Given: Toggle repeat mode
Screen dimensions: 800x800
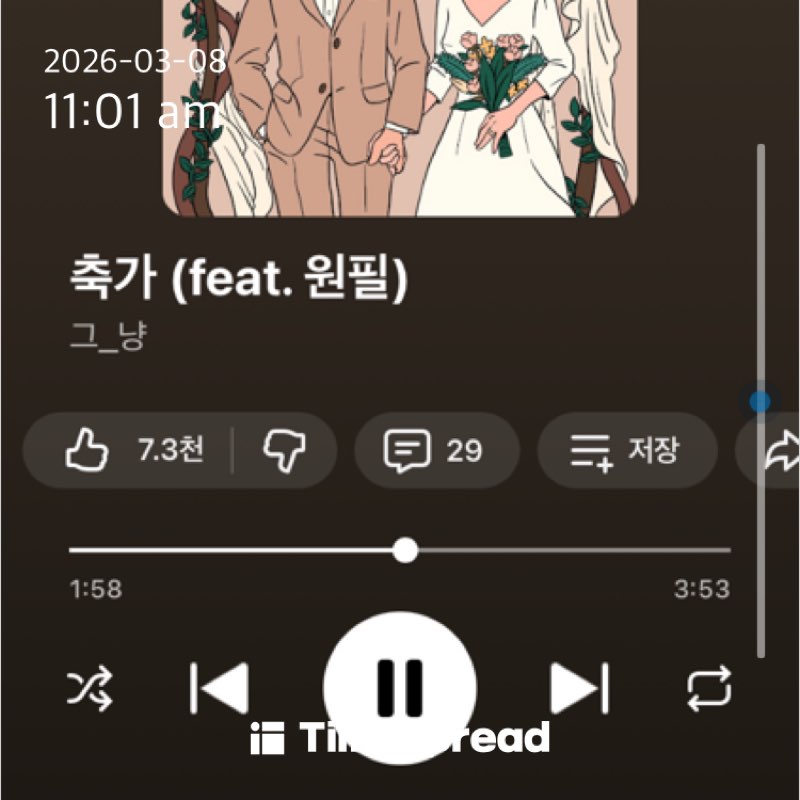Looking at the screenshot, I should point(709,688).
